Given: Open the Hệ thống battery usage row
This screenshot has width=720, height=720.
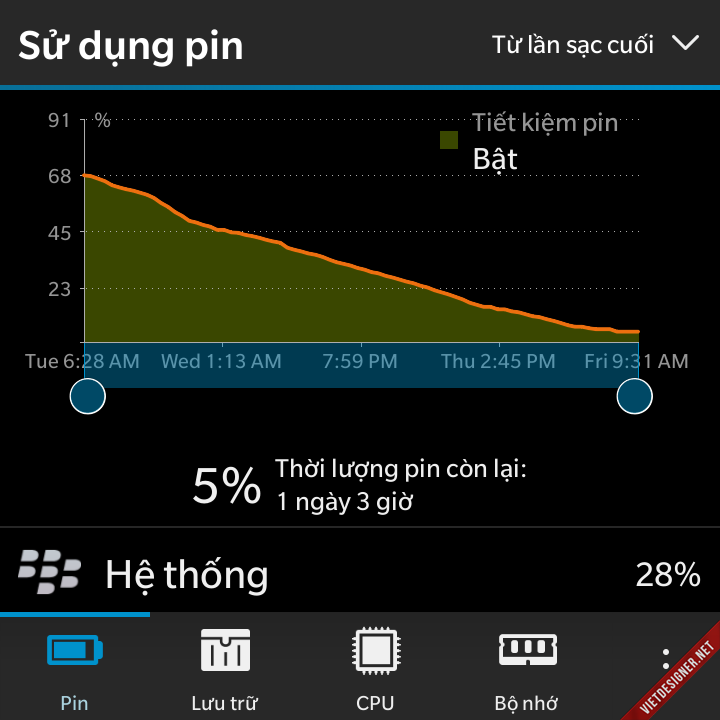Looking at the screenshot, I should click(x=360, y=574).
